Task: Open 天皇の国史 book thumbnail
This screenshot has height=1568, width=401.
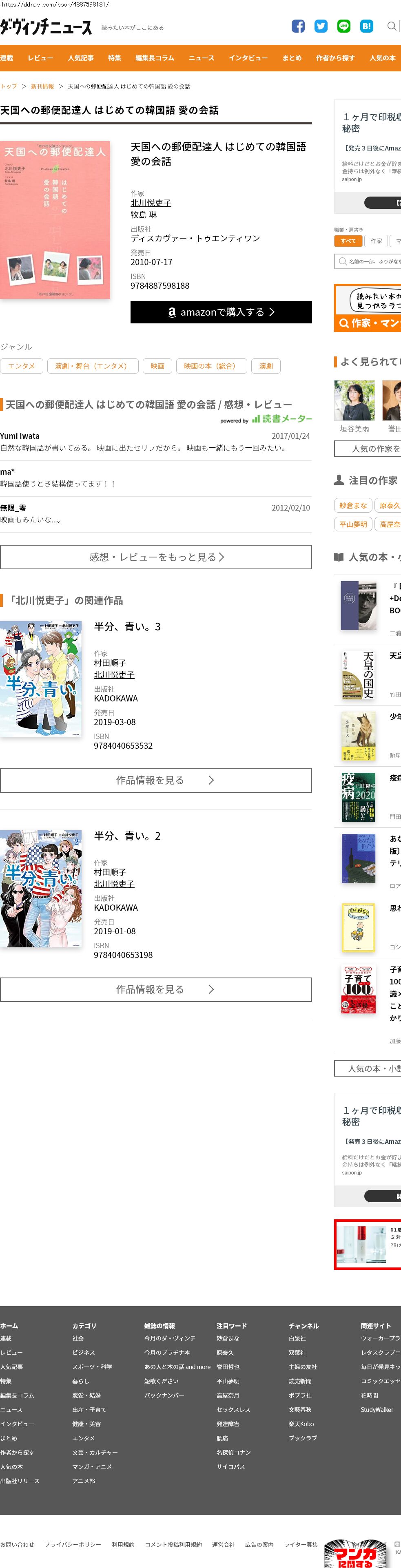Action: click(x=358, y=675)
